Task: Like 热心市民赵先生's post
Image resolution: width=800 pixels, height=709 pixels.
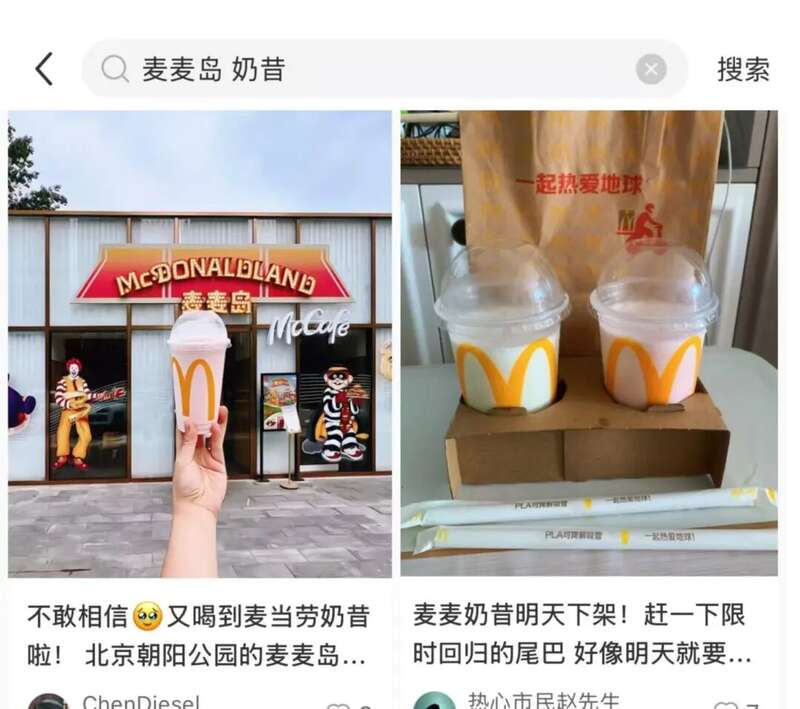Action: pos(727,703)
